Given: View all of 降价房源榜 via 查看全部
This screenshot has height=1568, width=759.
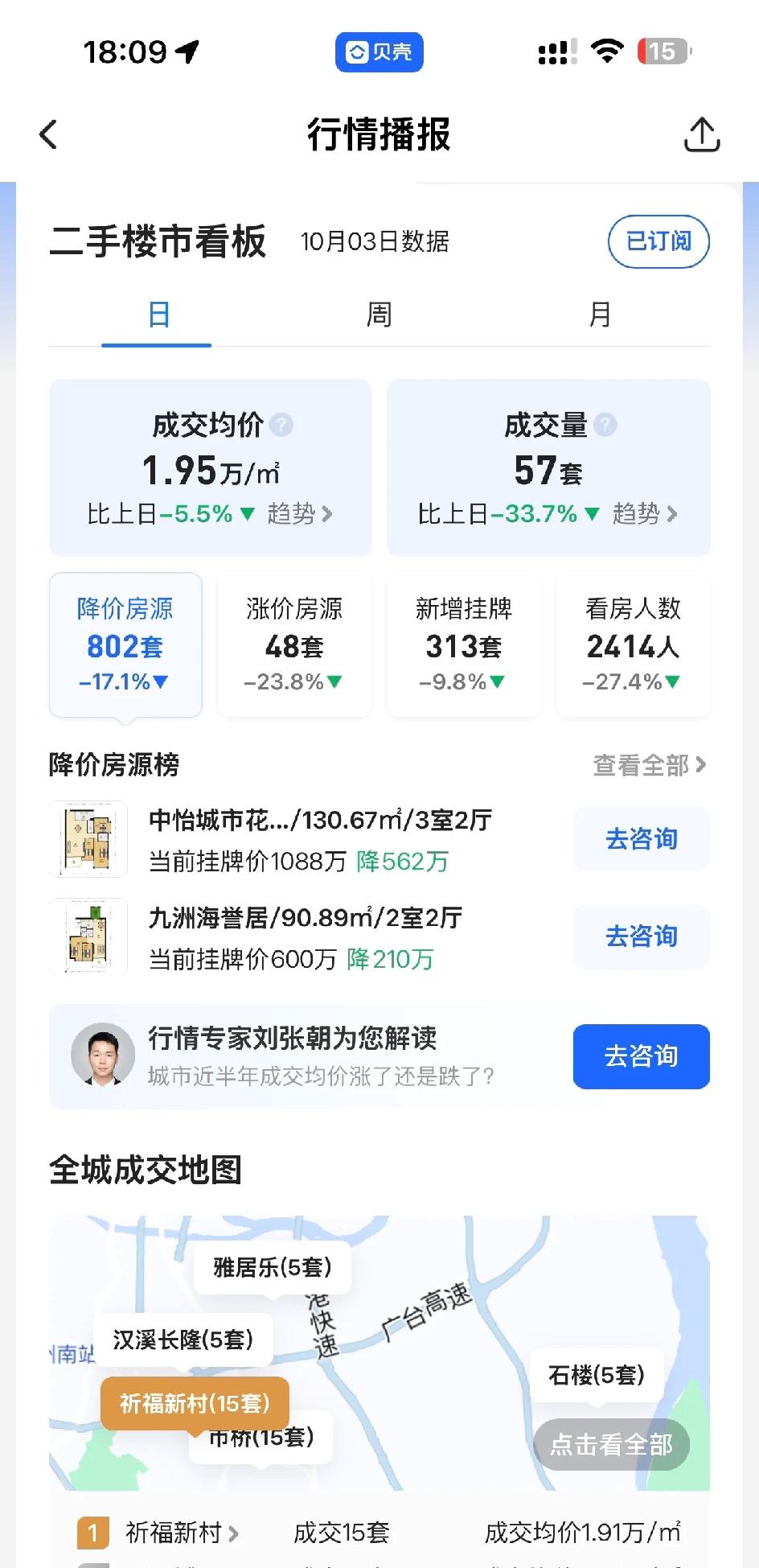Looking at the screenshot, I should (x=649, y=765).
